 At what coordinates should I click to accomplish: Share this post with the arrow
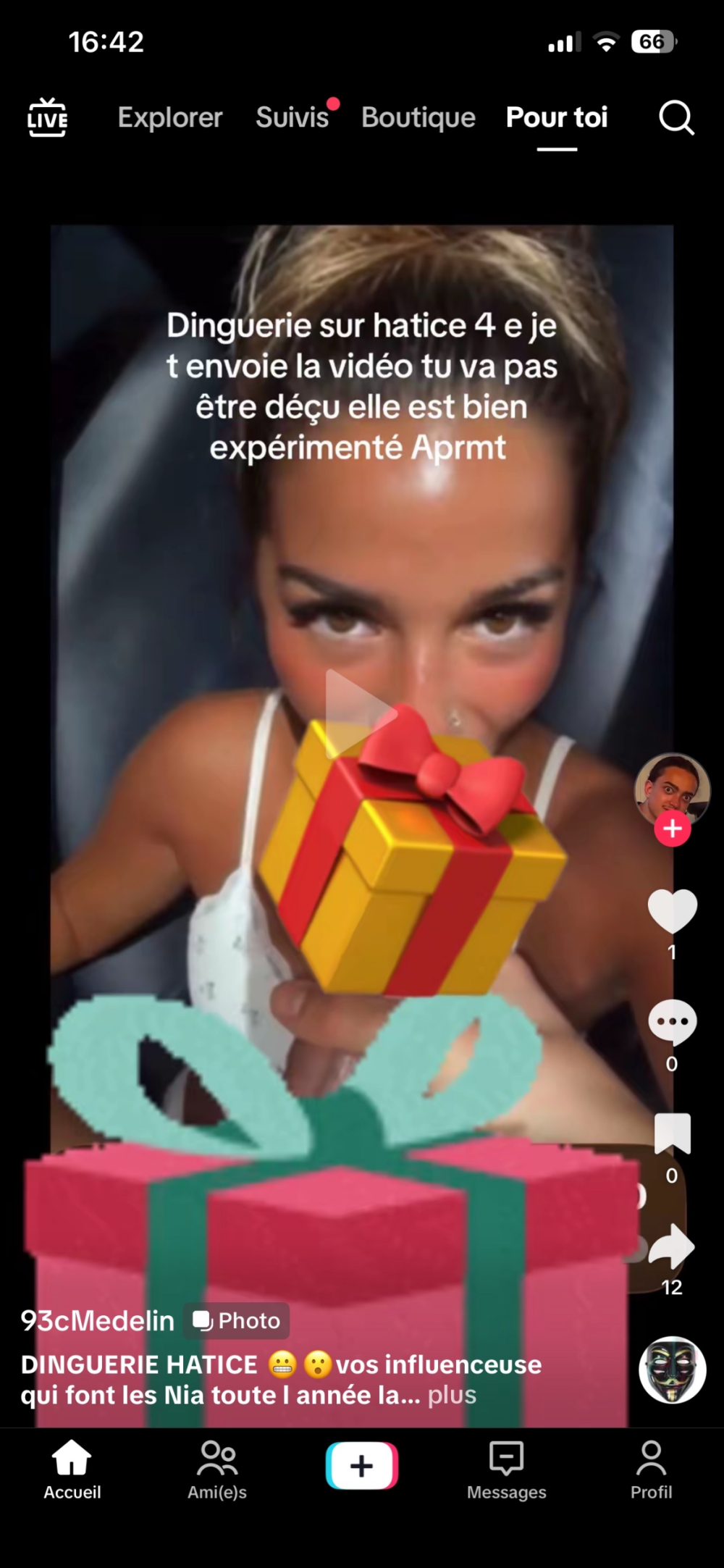672,1246
